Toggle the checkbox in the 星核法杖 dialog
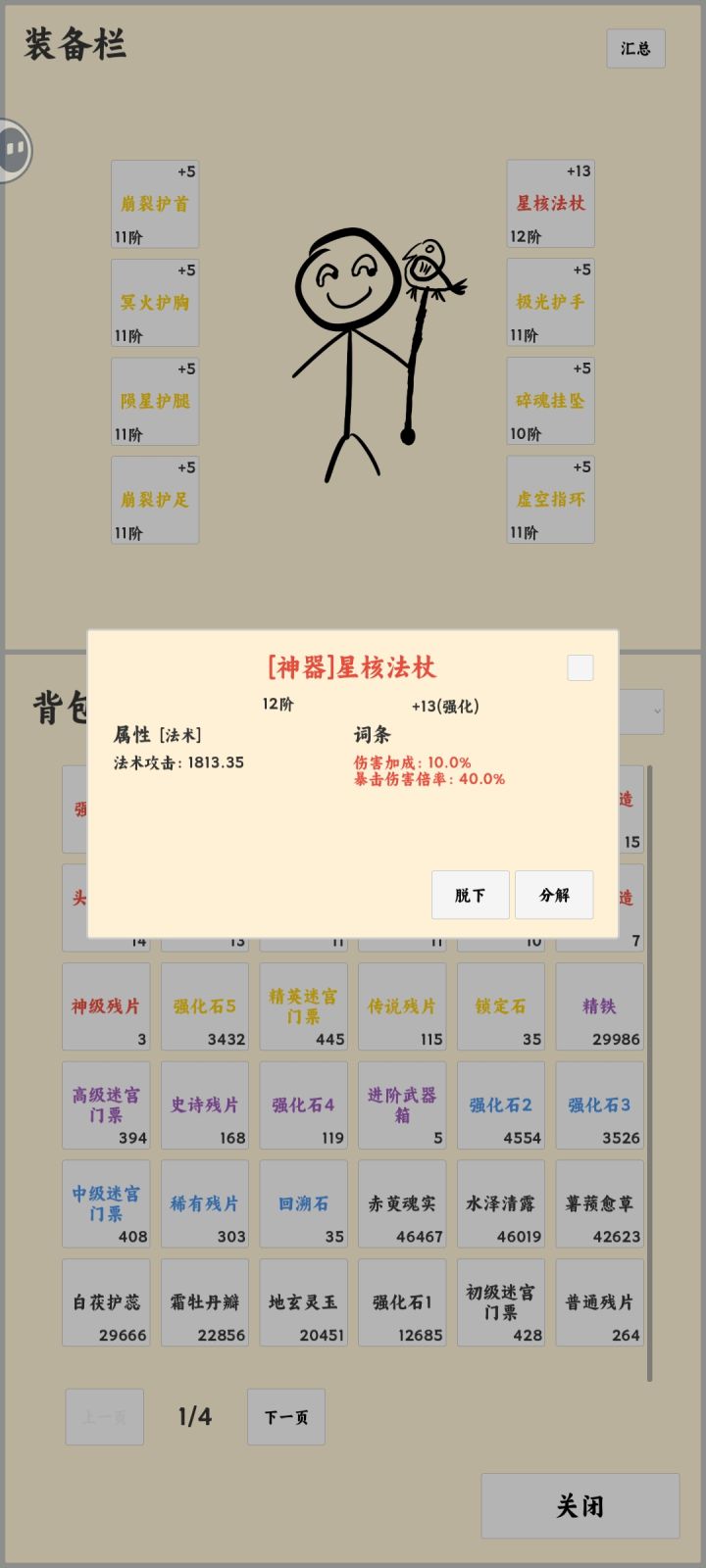706x1568 pixels. pyautogui.click(x=580, y=667)
